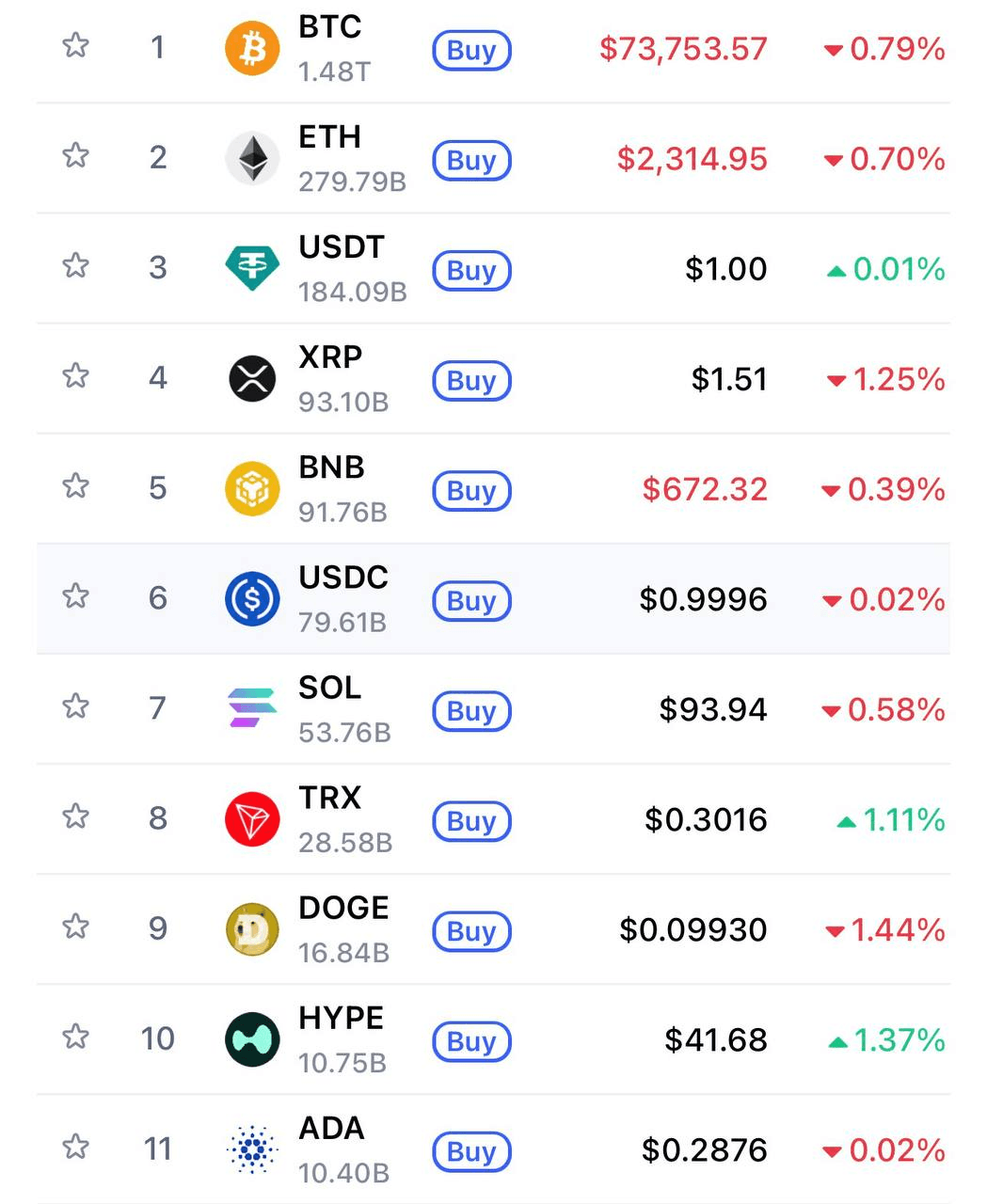The image size is (987, 1204).
Task: Open BNB coin details
Action: pos(331,468)
